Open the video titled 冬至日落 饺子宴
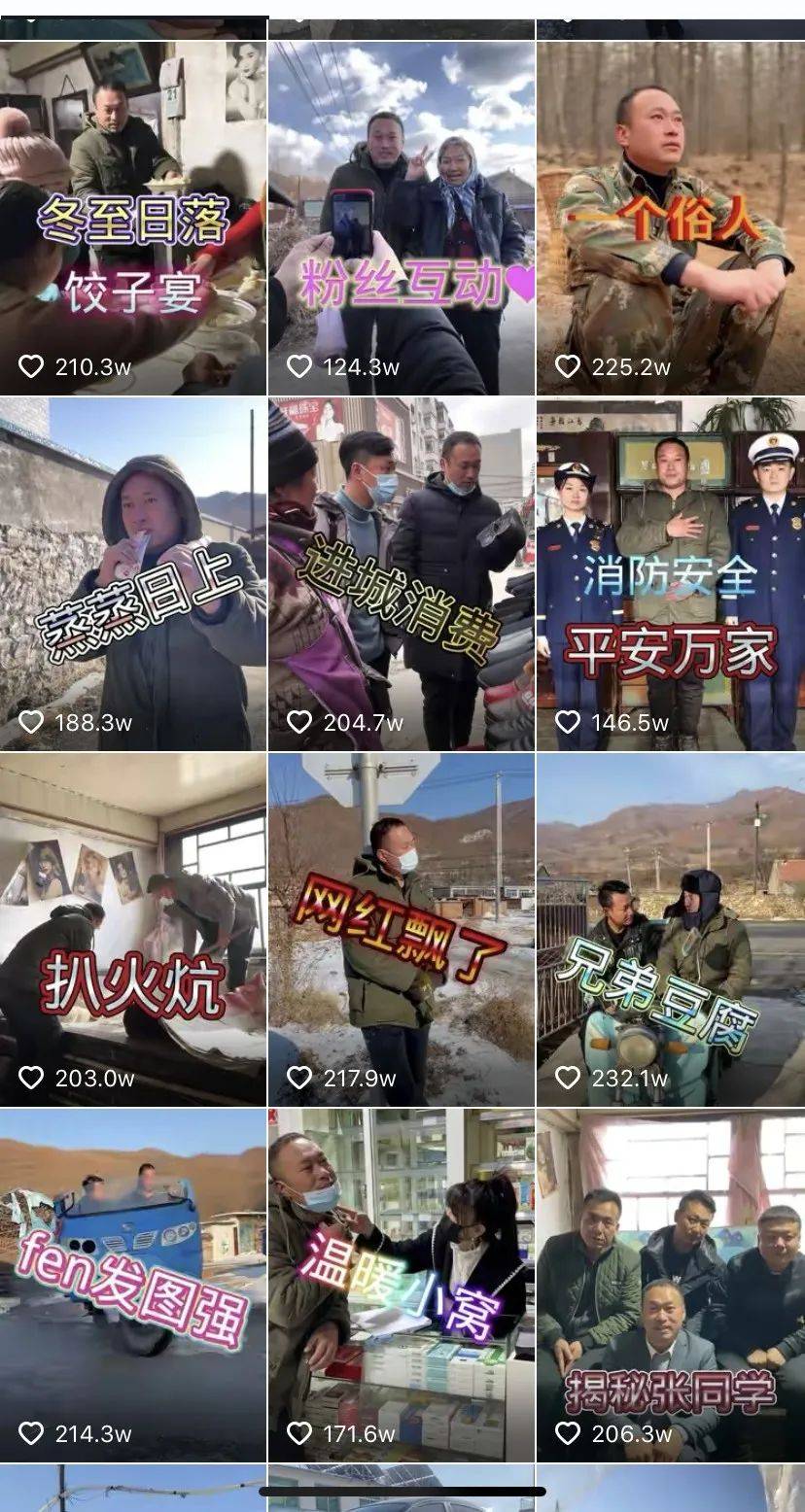Image resolution: width=805 pixels, height=1512 pixels. (133, 219)
